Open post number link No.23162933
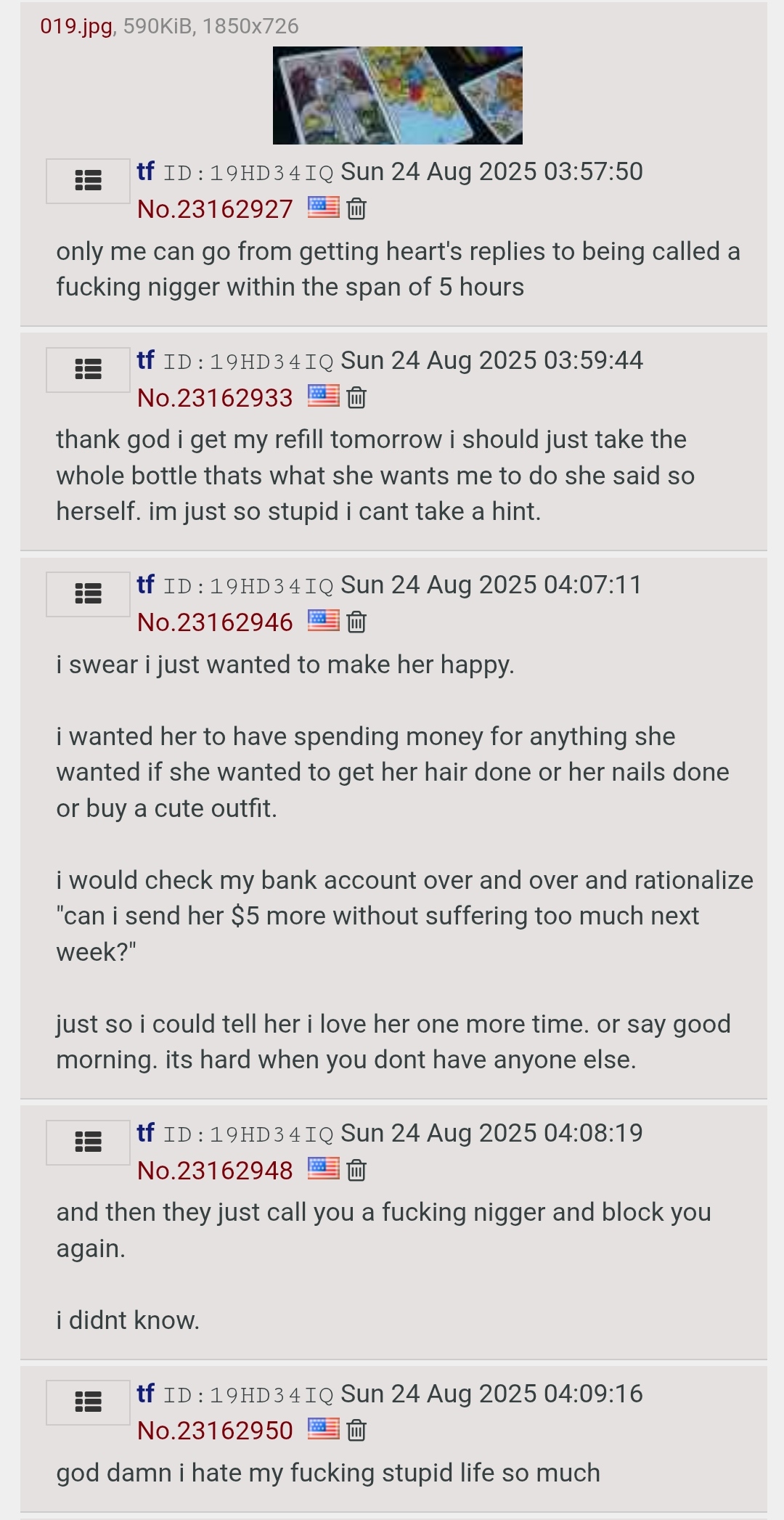This screenshot has height=1520, width=784. pyautogui.click(x=215, y=398)
